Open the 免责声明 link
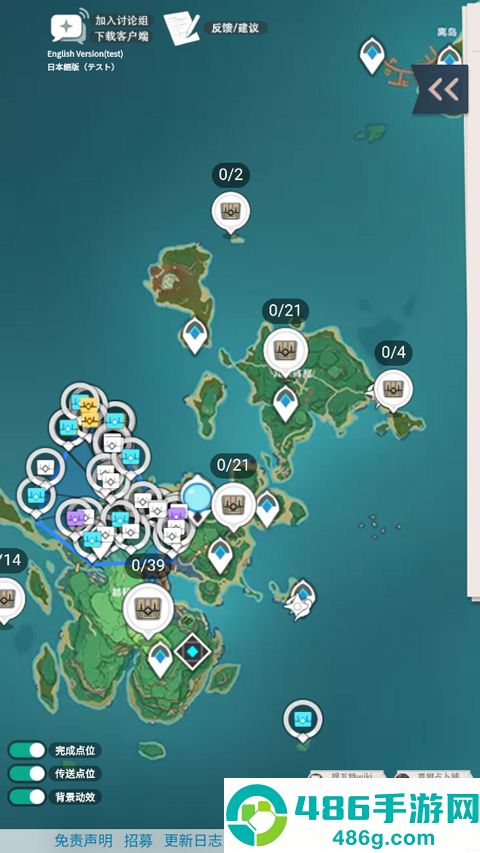This screenshot has width=480, height=853. (x=84, y=840)
